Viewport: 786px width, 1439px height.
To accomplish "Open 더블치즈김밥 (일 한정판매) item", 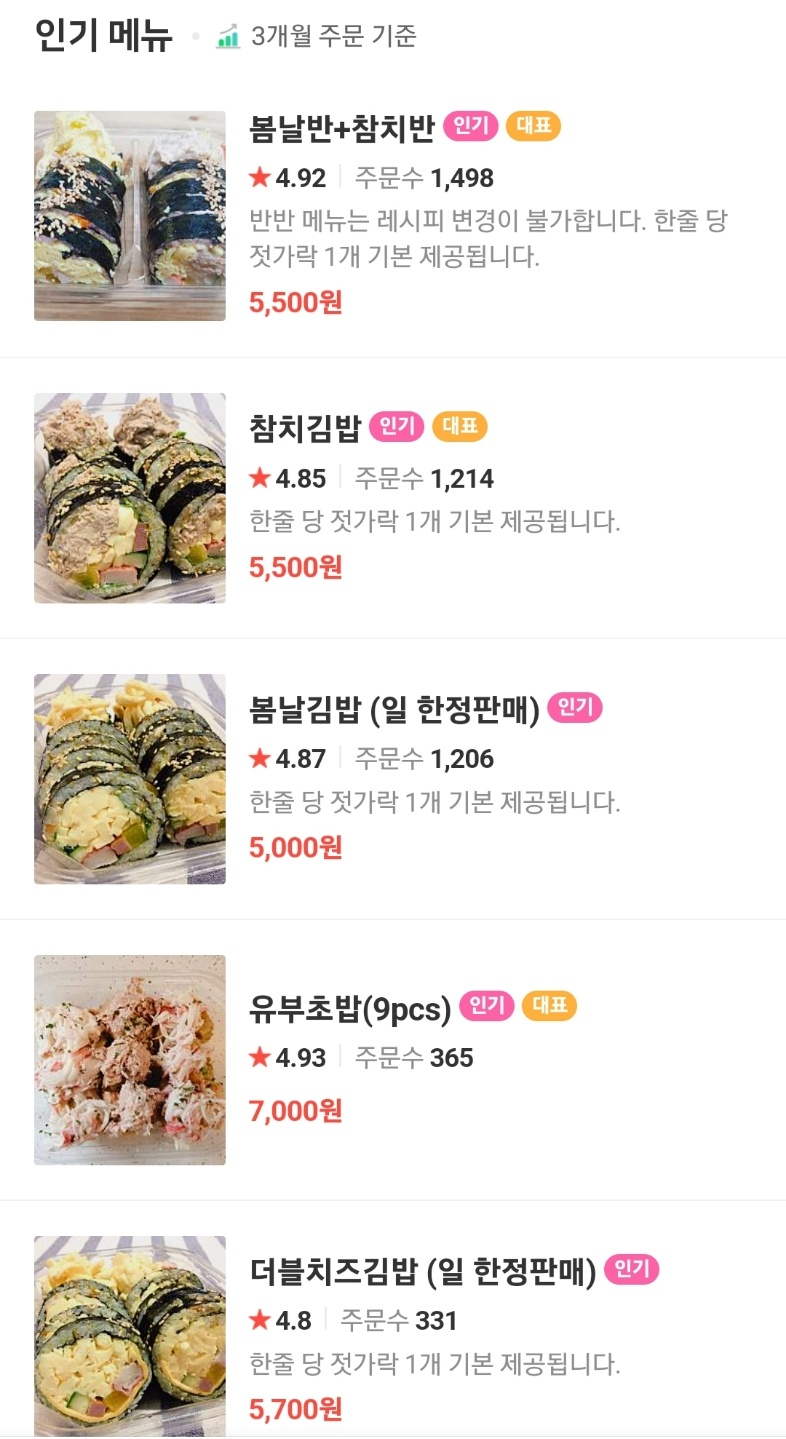I will (x=422, y=1272).
